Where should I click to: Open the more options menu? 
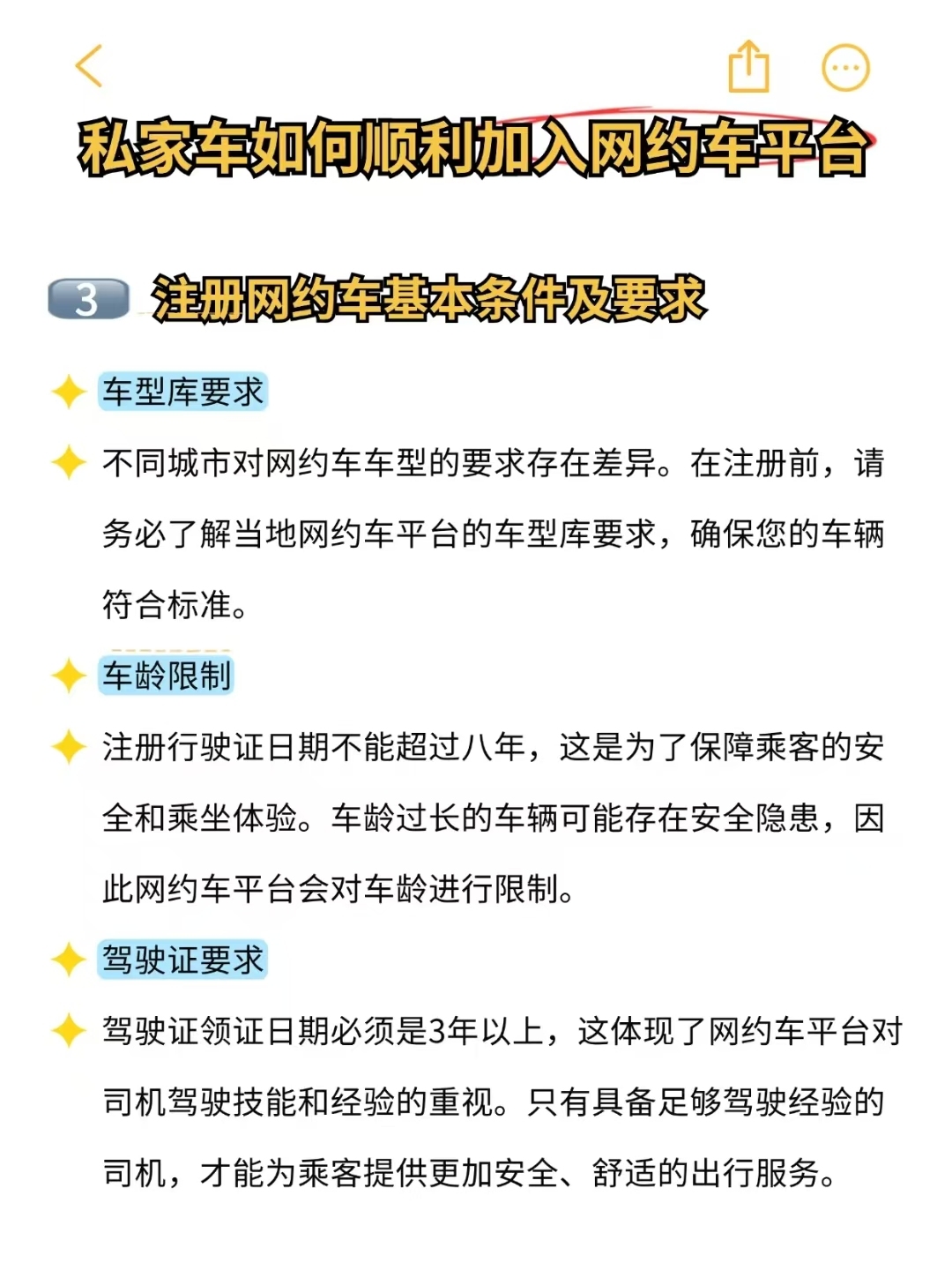(845, 67)
